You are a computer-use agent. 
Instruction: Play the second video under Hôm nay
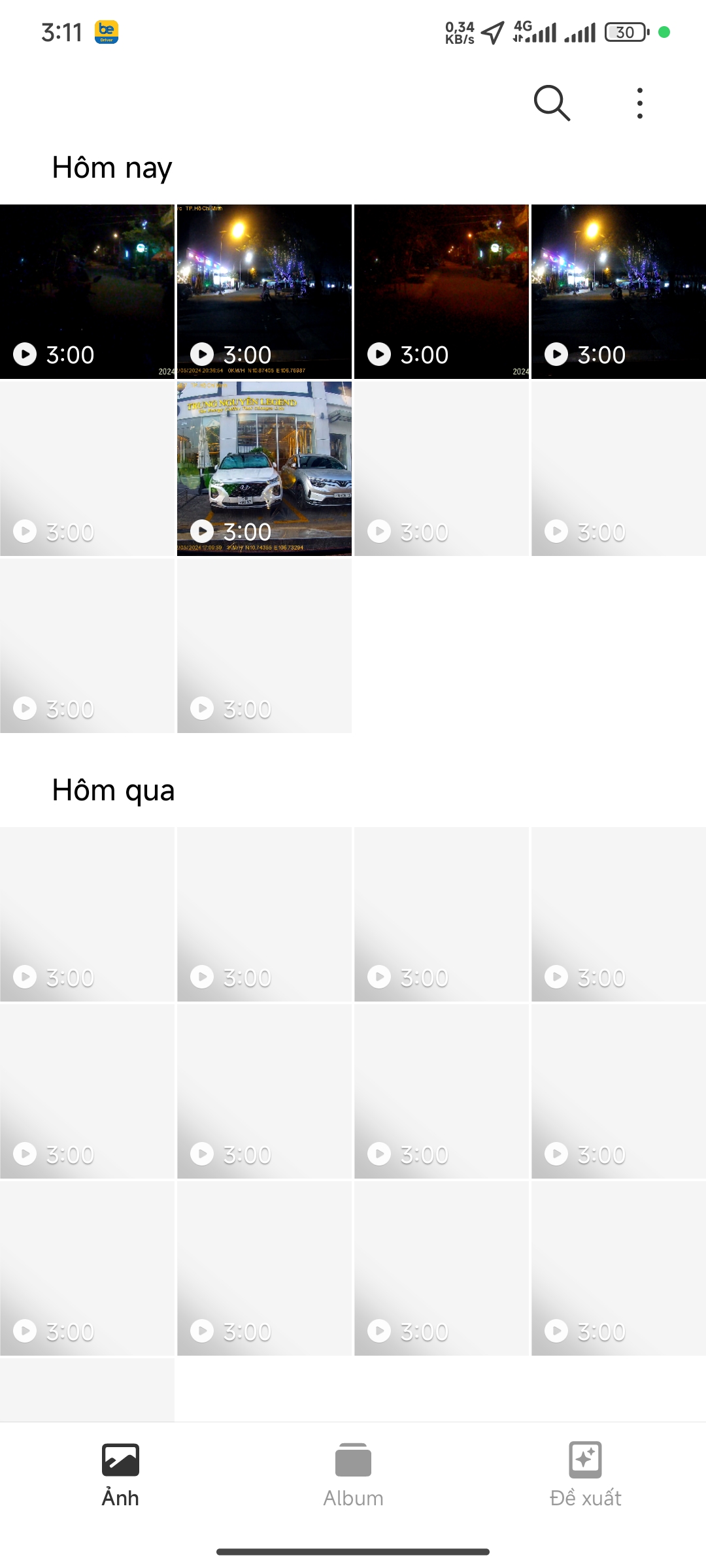point(264,291)
